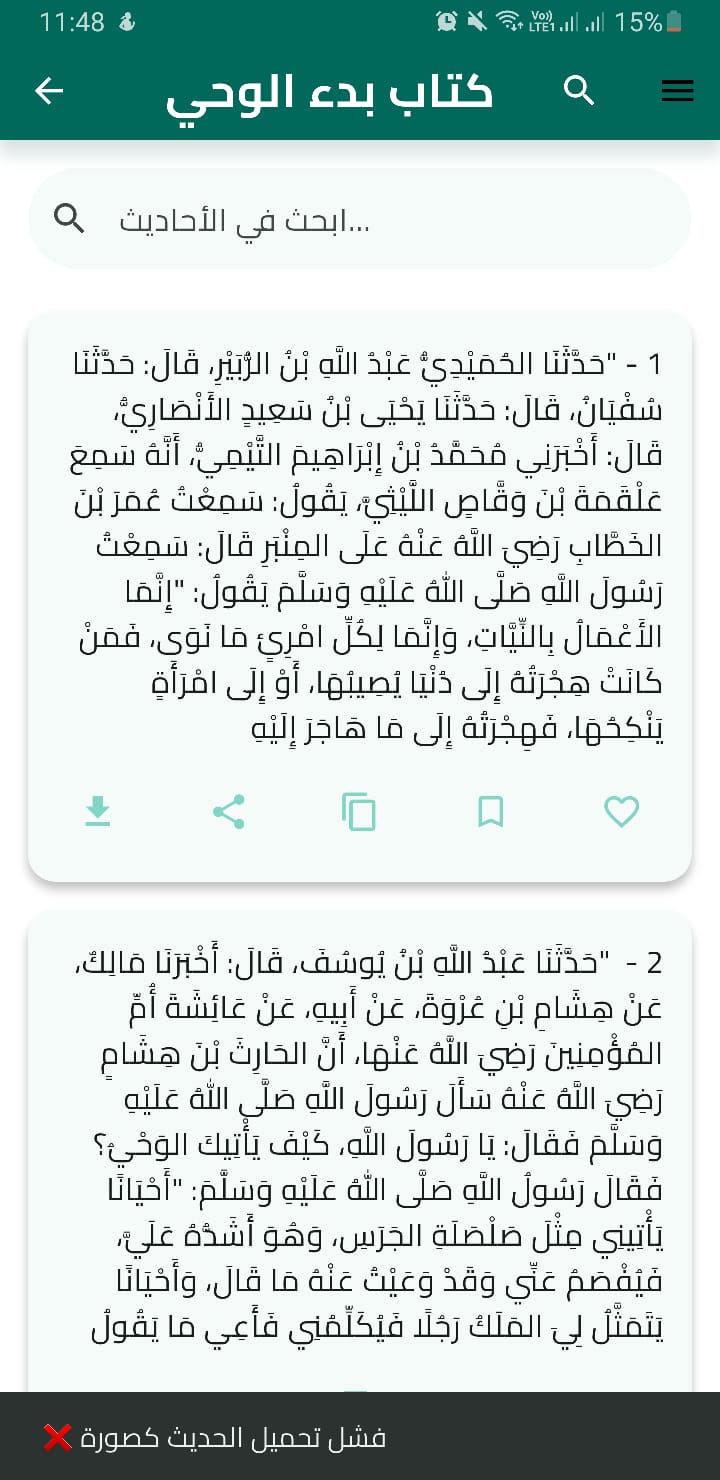Share hadith 1
This screenshot has width=720, height=1480.
[x=229, y=811]
